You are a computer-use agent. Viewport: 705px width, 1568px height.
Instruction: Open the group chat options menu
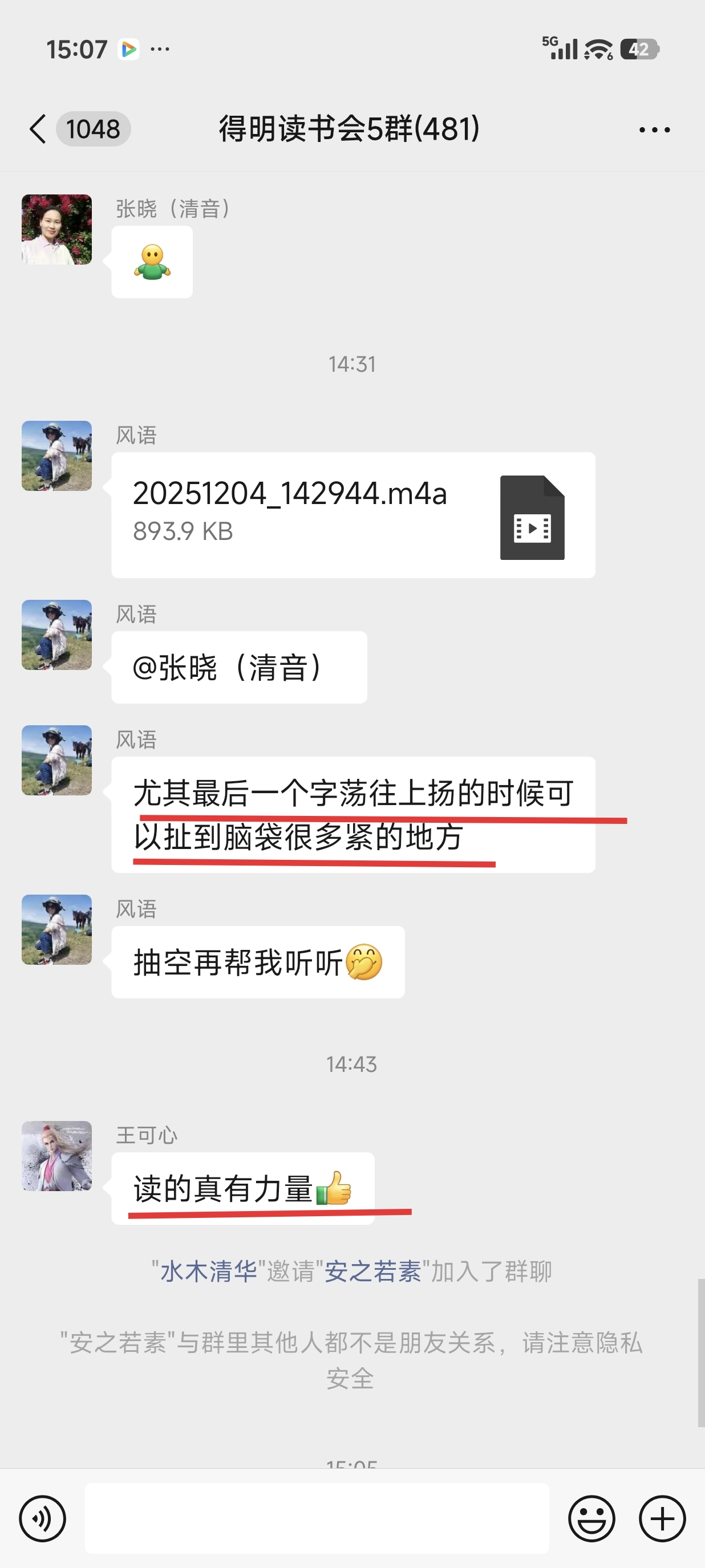(x=654, y=129)
